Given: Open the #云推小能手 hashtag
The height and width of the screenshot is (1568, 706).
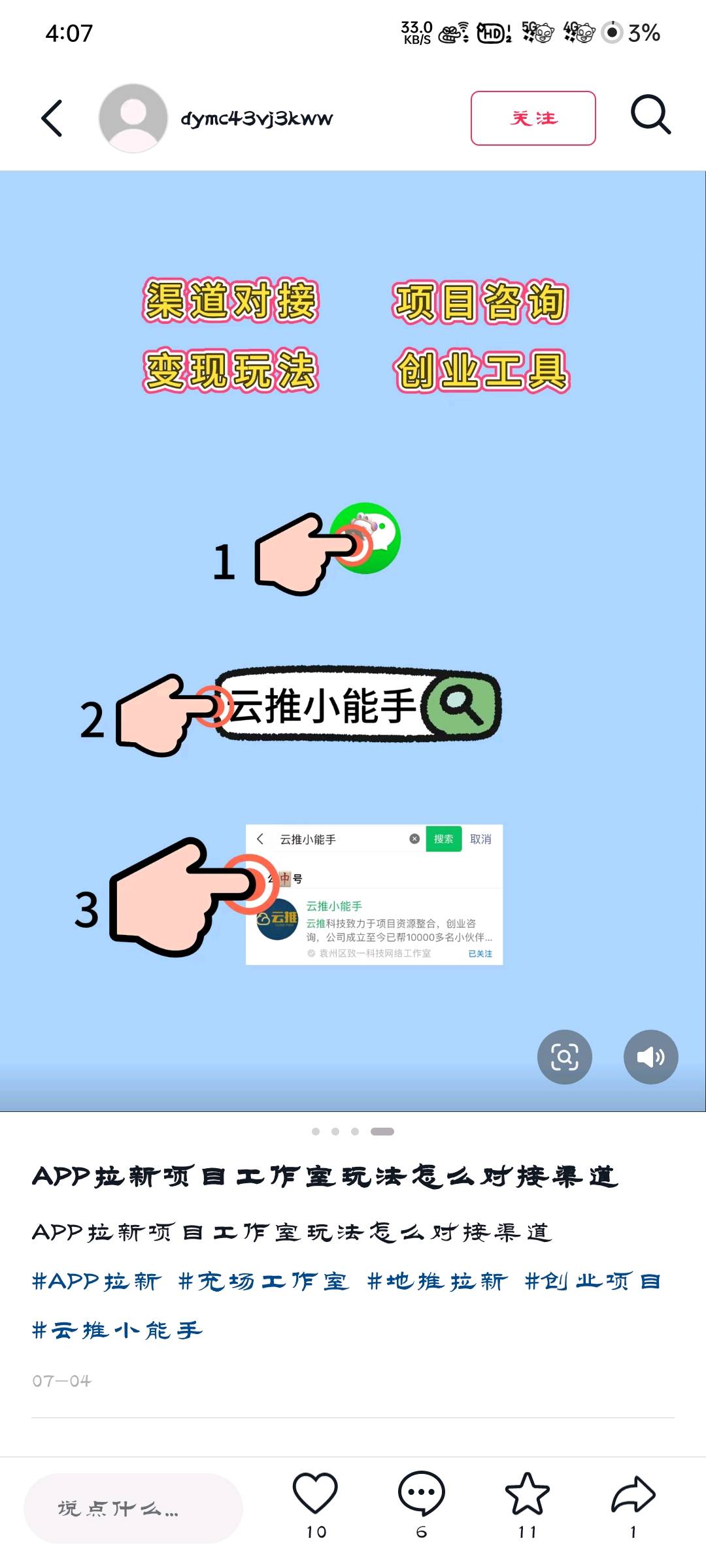Looking at the screenshot, I should click(x=118, y=1330).
